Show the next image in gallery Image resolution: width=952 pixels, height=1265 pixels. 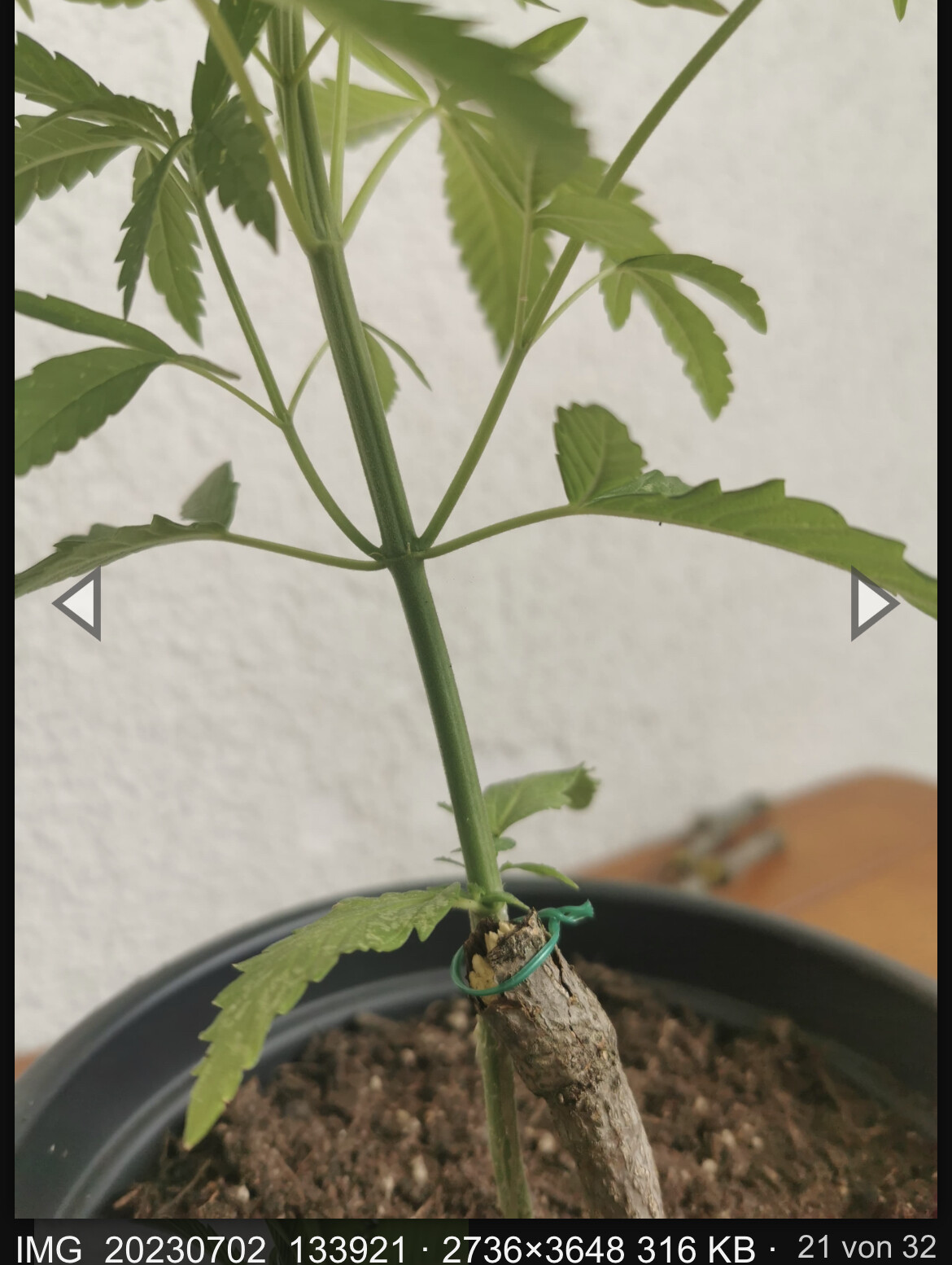[x=873, y=604]
